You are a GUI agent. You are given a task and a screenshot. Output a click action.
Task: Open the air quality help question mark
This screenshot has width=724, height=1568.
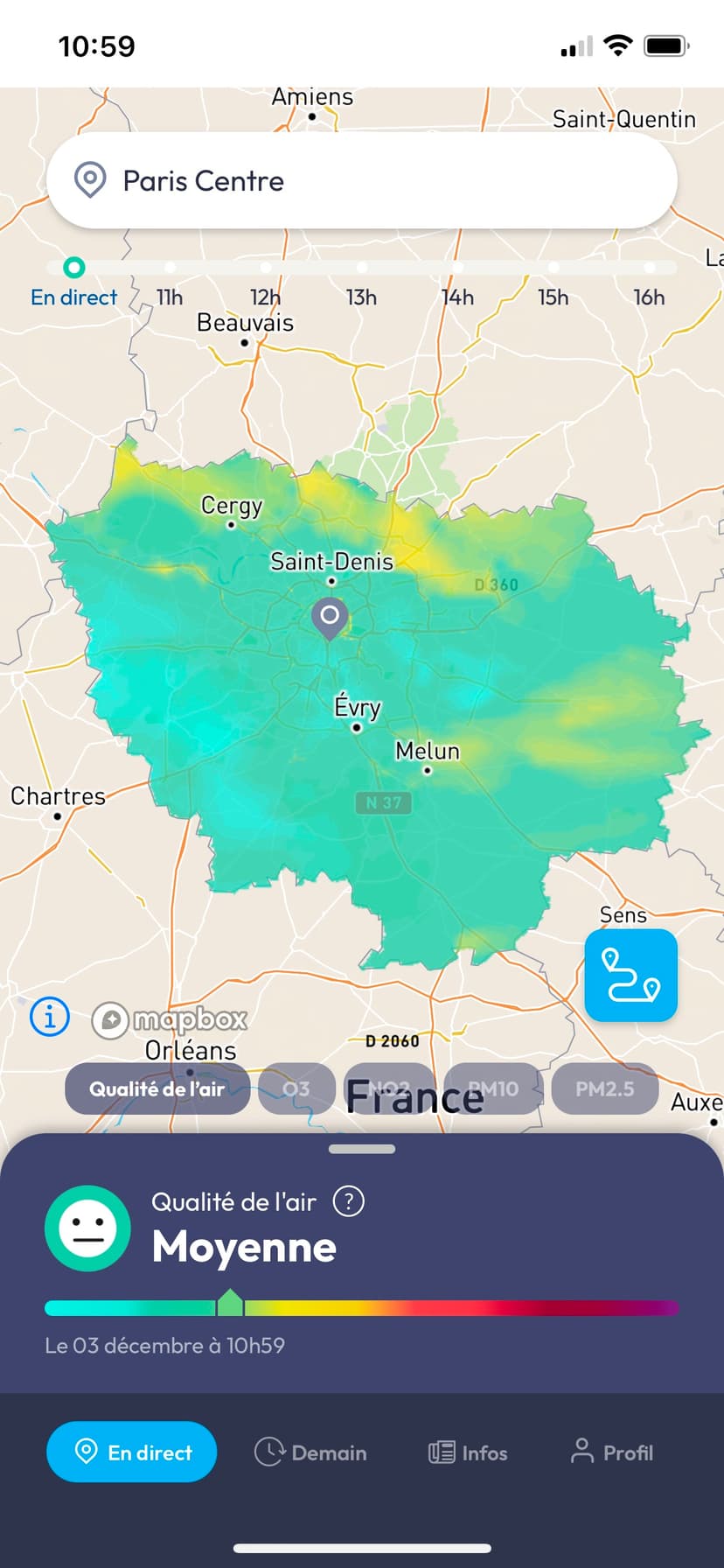349,1201
